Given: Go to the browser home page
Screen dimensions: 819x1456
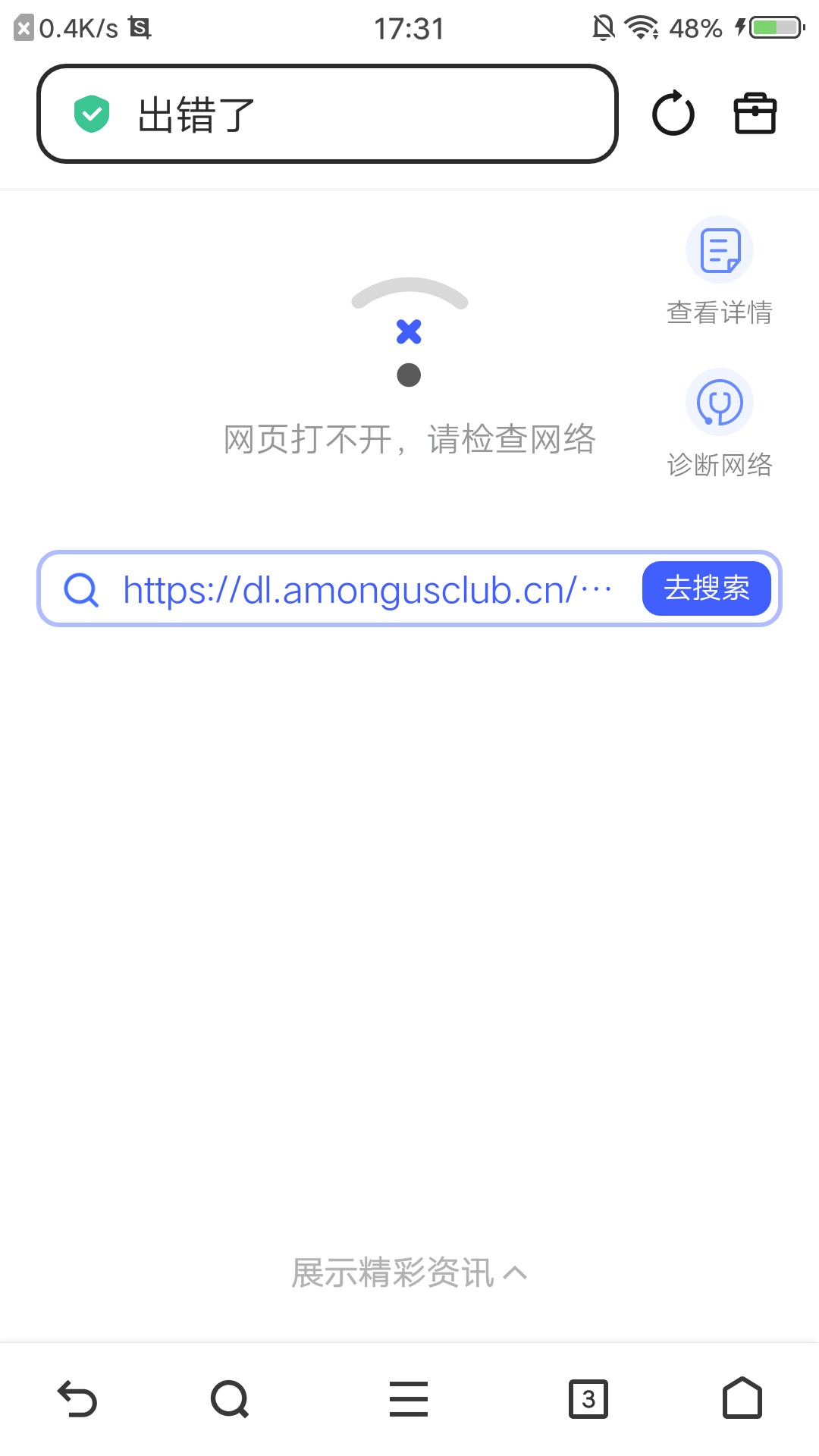Looking at the screenshot, I should tap(742, 1398).
